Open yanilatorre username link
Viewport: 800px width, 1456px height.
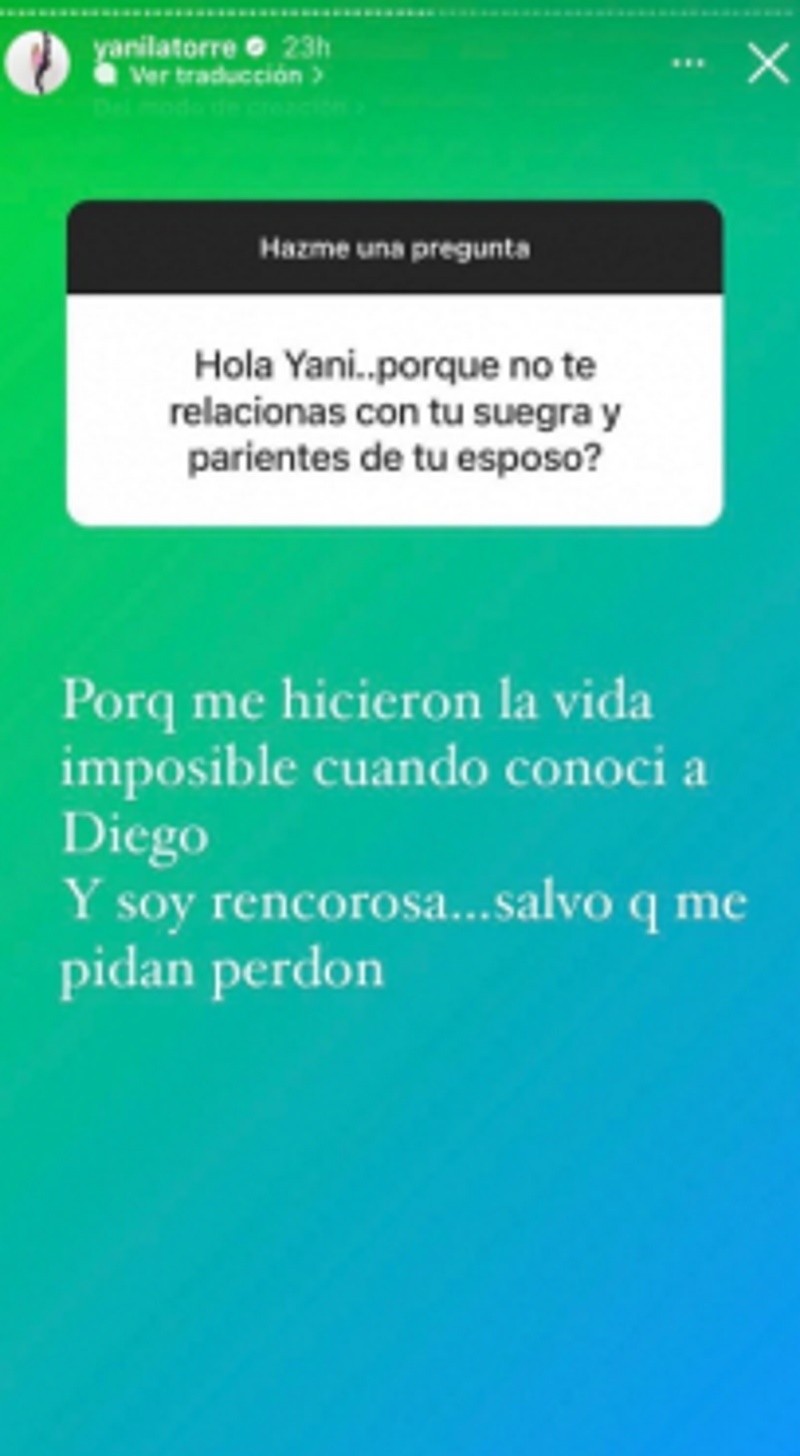(x=164, y=46)
